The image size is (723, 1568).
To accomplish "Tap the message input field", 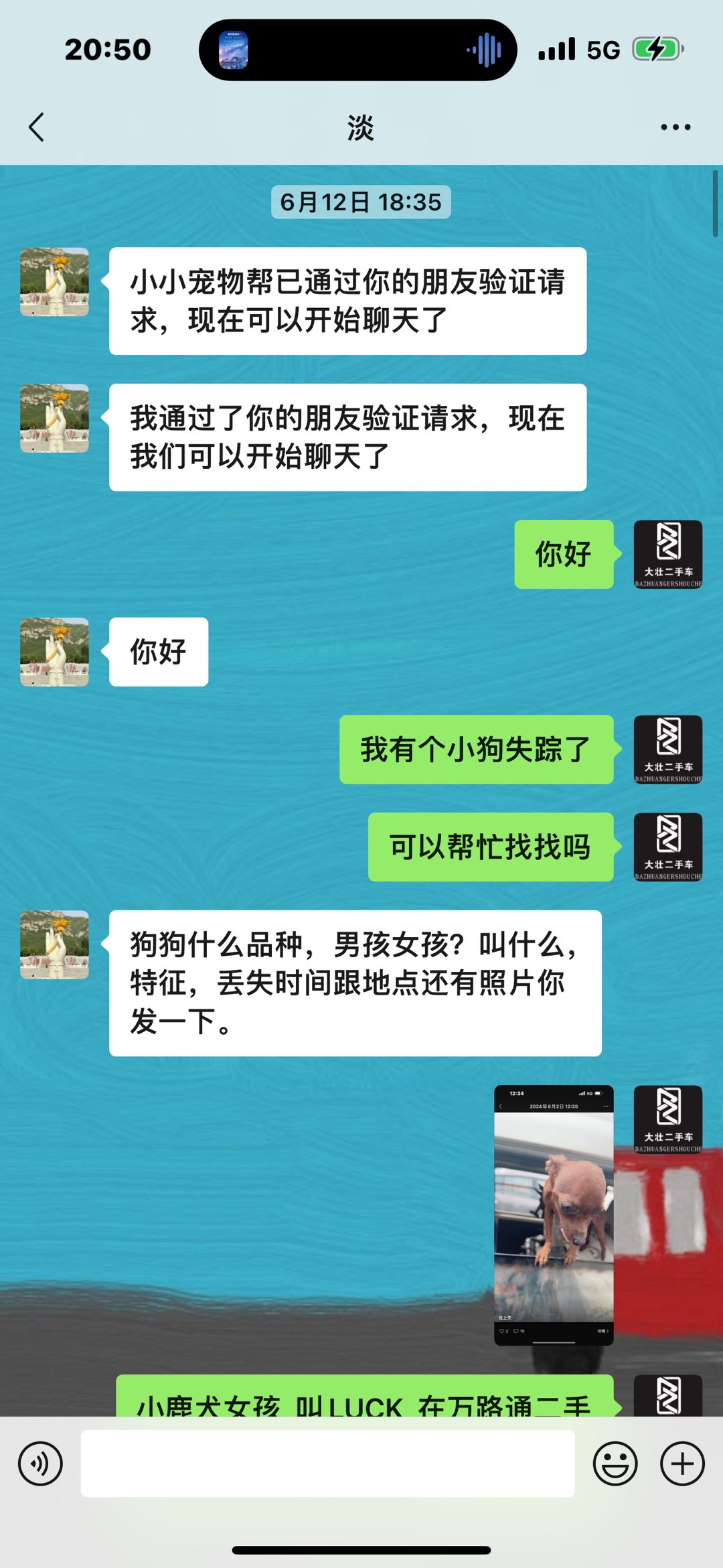I will pos(328,1464).
